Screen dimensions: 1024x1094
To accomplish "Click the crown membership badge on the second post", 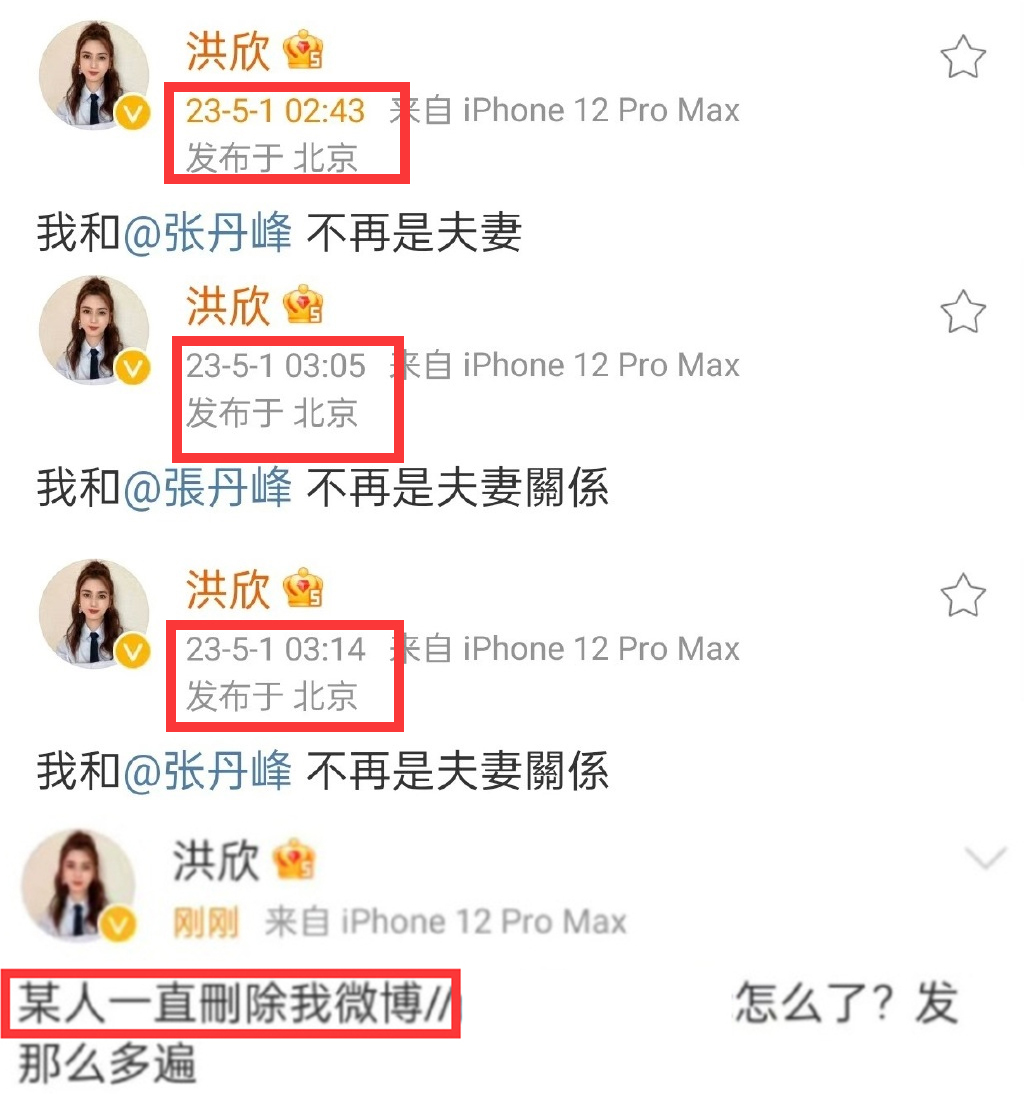I will click(x=305, y=306).
